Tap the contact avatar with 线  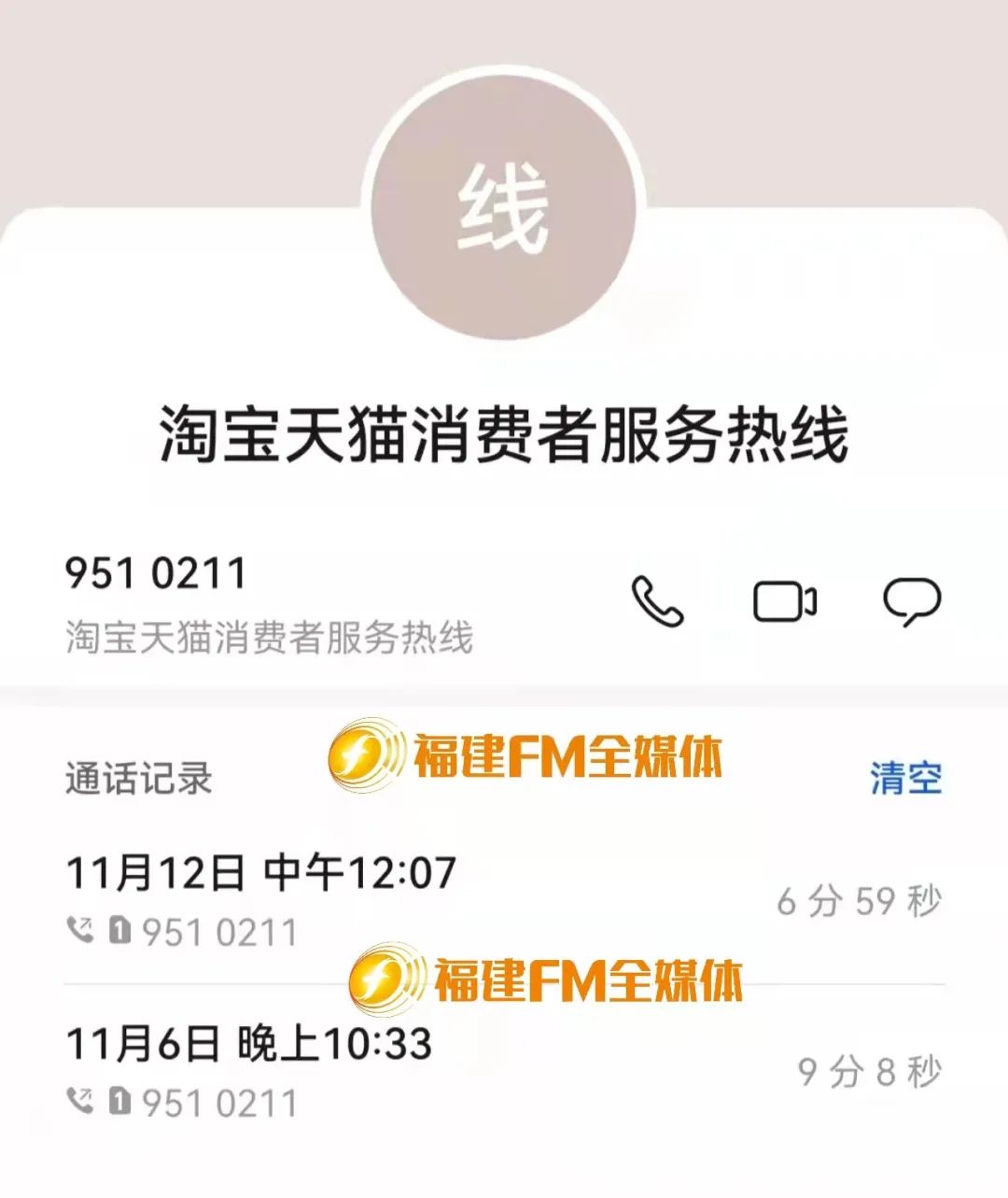503,207
